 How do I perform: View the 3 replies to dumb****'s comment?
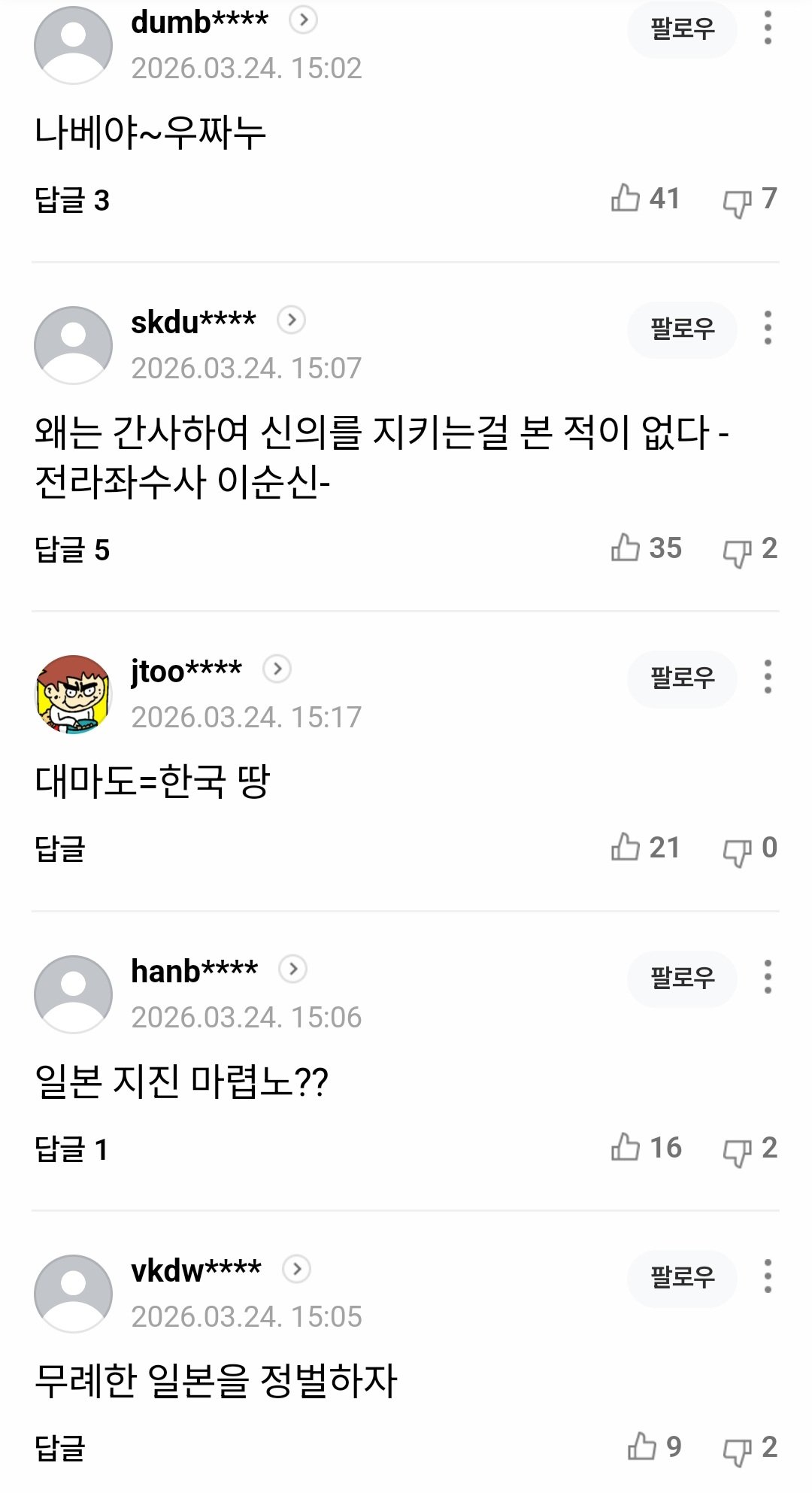click(x=72, y=201)
